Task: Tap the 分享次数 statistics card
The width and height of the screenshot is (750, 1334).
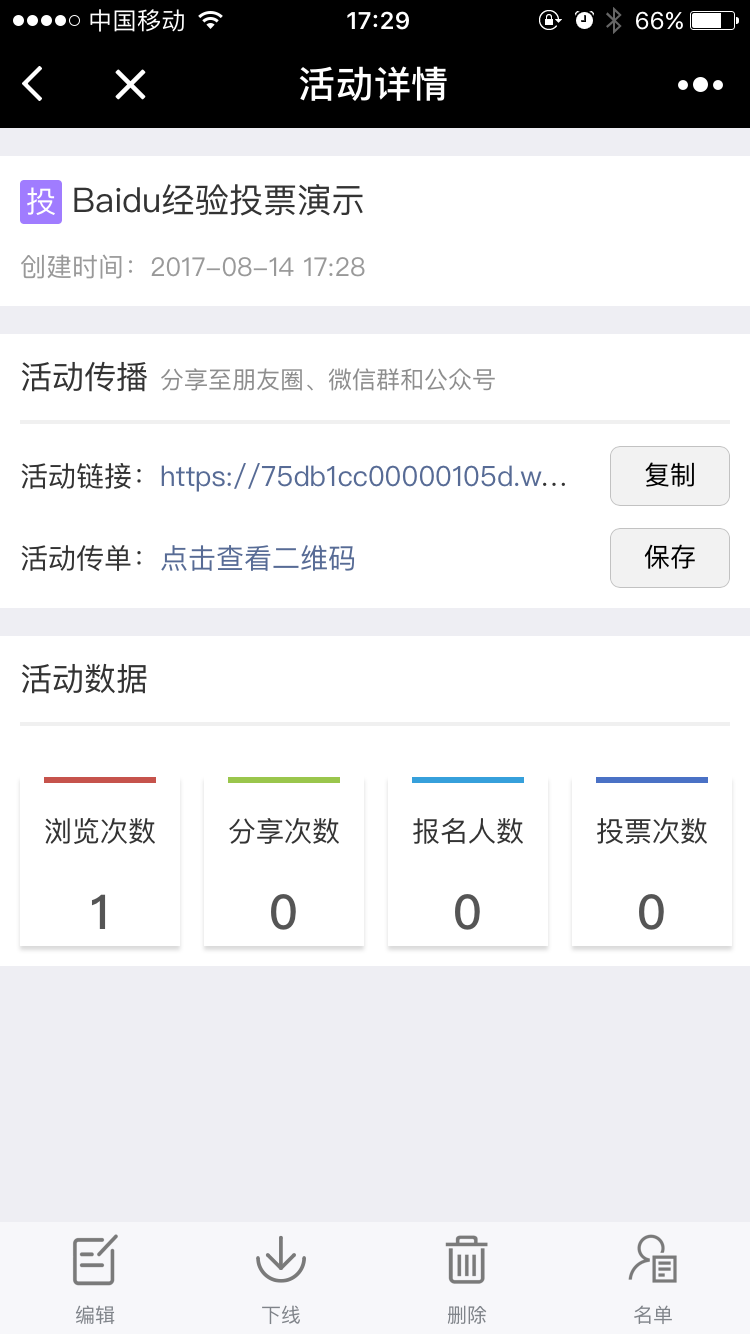Action: click(x=283, y=860)
